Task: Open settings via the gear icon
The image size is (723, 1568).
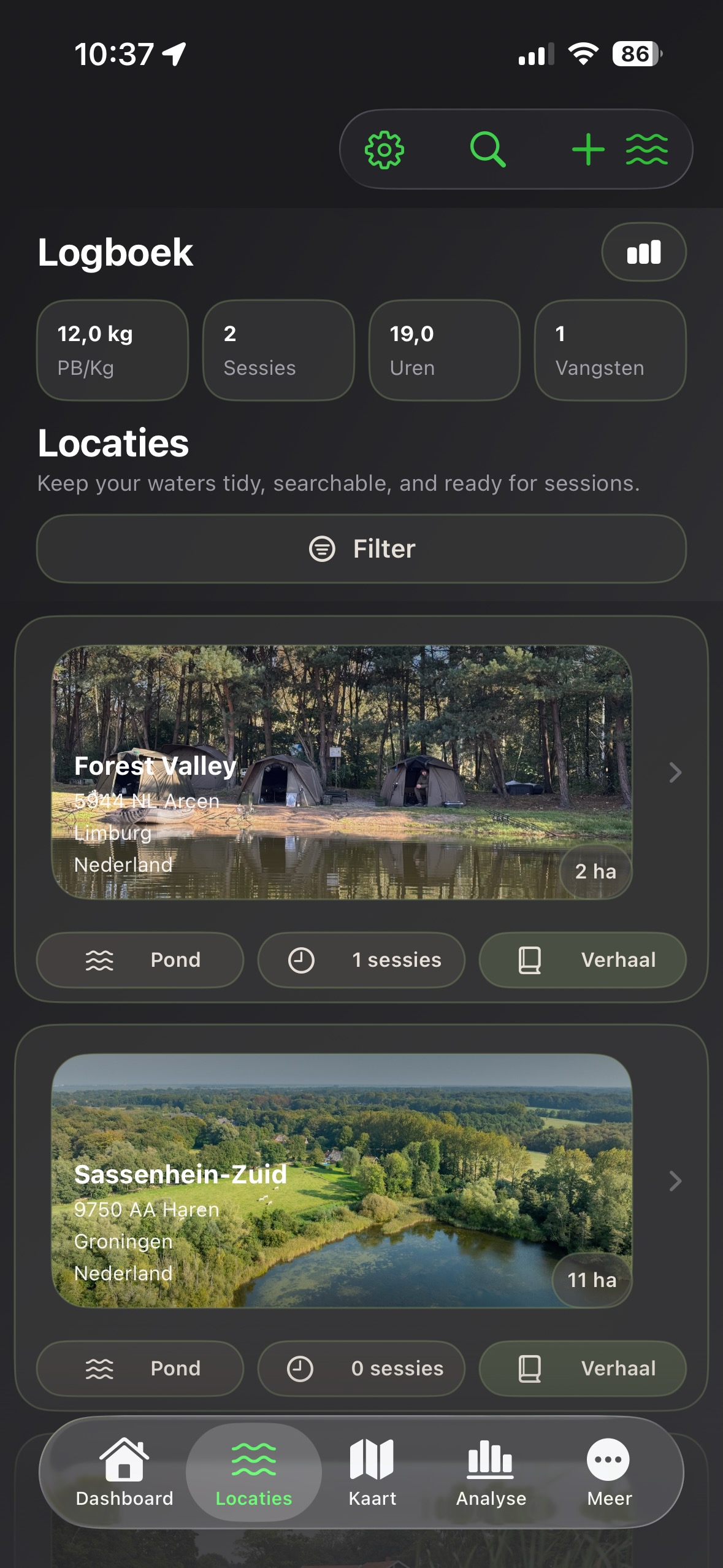Action: click(x=384, y=150)
